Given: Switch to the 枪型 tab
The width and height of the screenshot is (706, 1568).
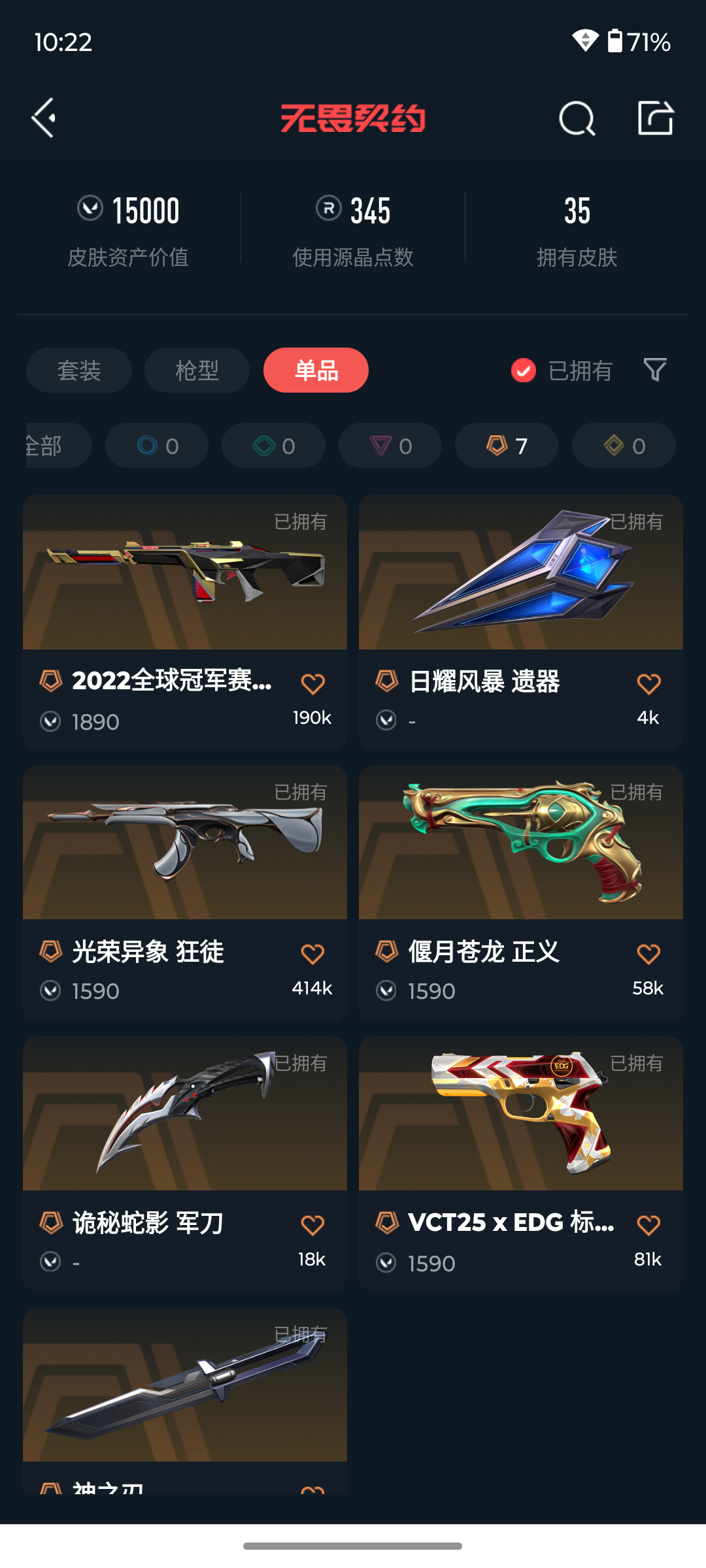Looking at the screenshot, I should [197, 370].
